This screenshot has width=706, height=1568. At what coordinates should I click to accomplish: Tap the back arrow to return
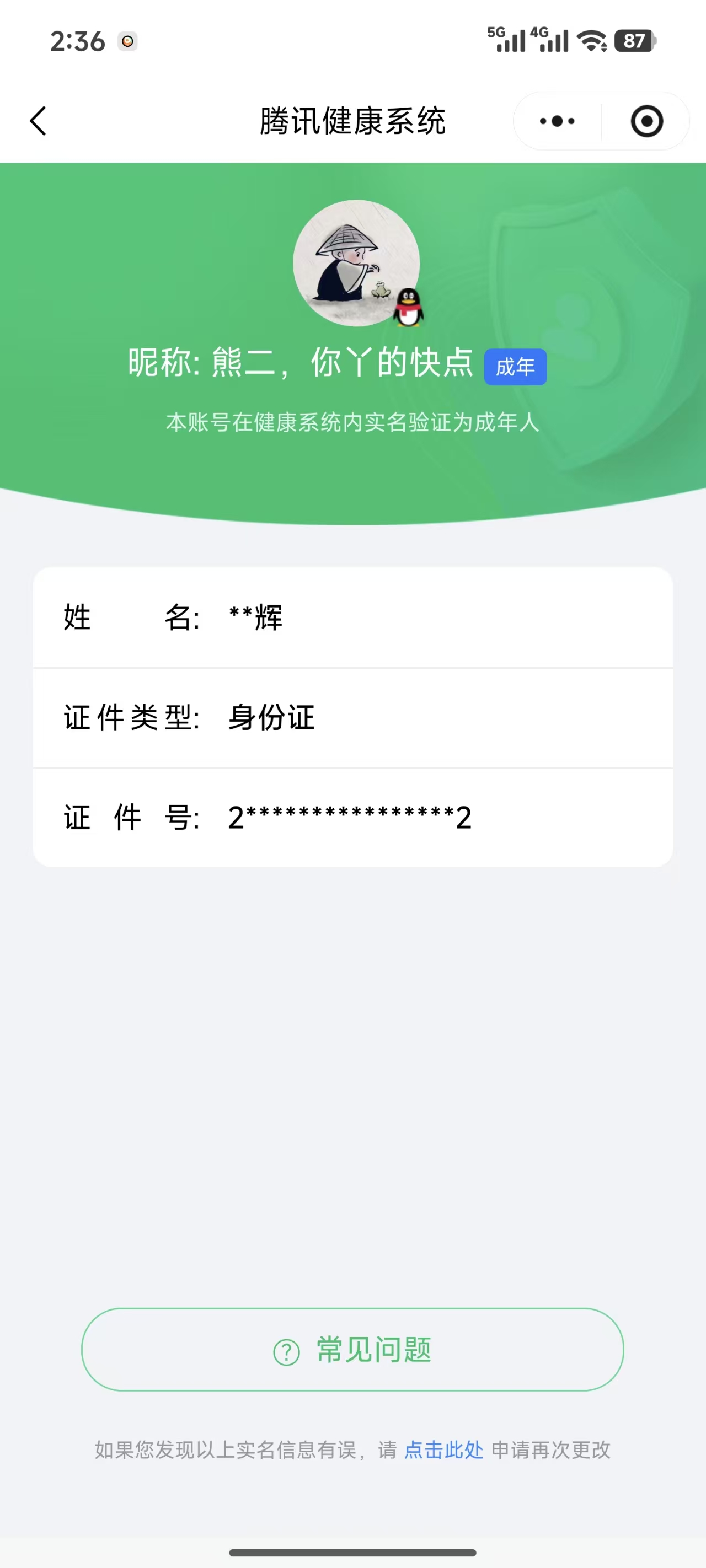[38, 121]
